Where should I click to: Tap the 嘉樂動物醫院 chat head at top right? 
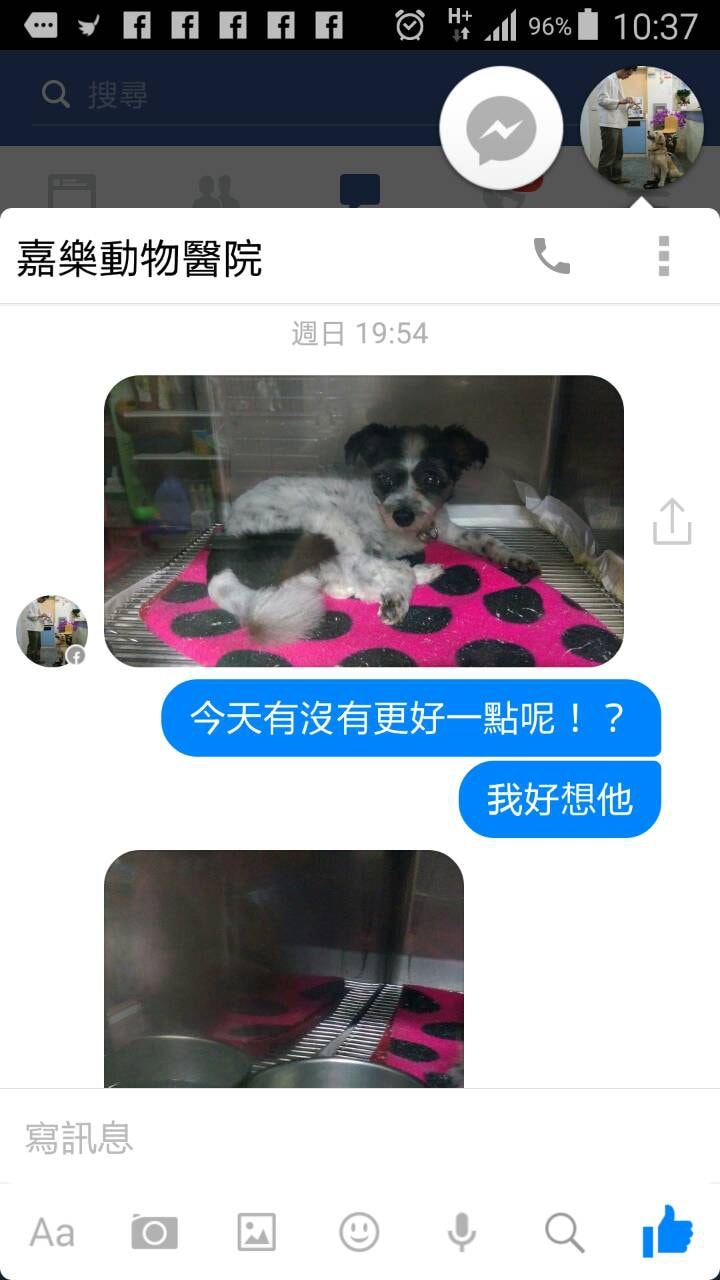641,128
